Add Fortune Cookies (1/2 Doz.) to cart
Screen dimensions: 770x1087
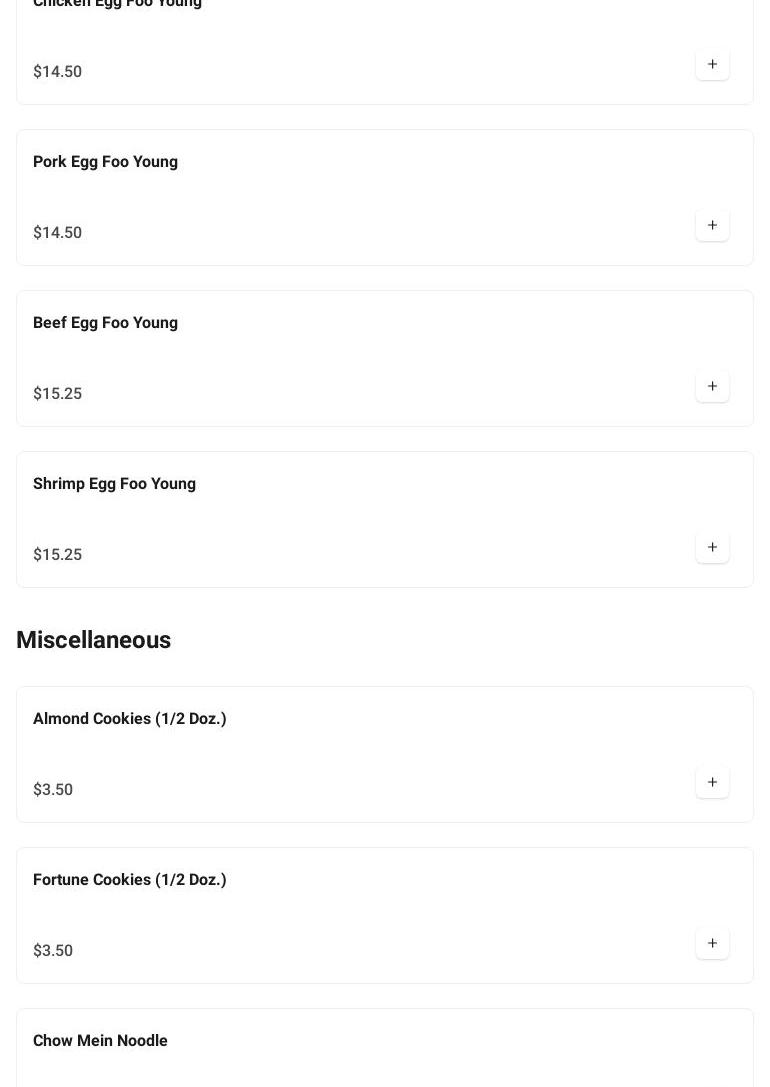point(712,943)
